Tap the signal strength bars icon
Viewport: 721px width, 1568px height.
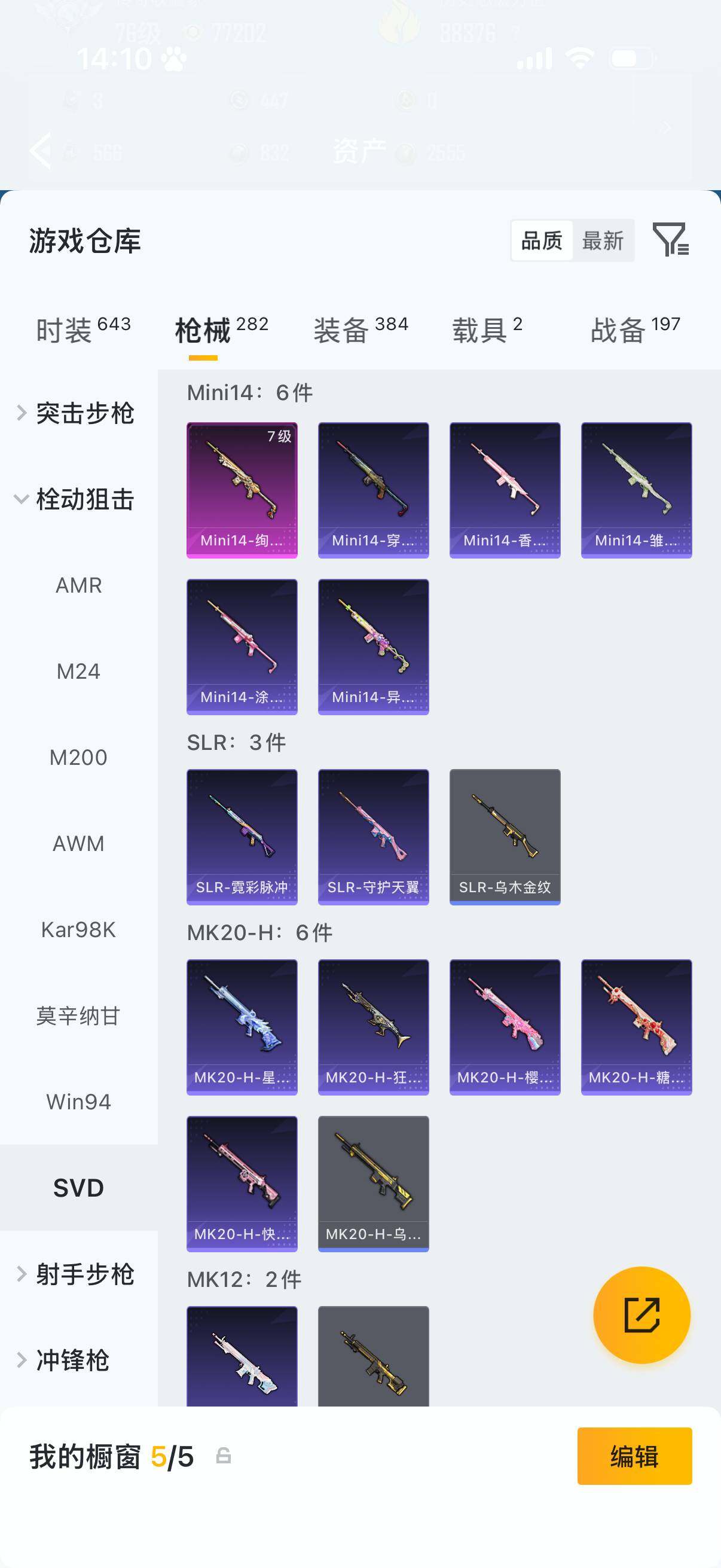pos(534,57)
